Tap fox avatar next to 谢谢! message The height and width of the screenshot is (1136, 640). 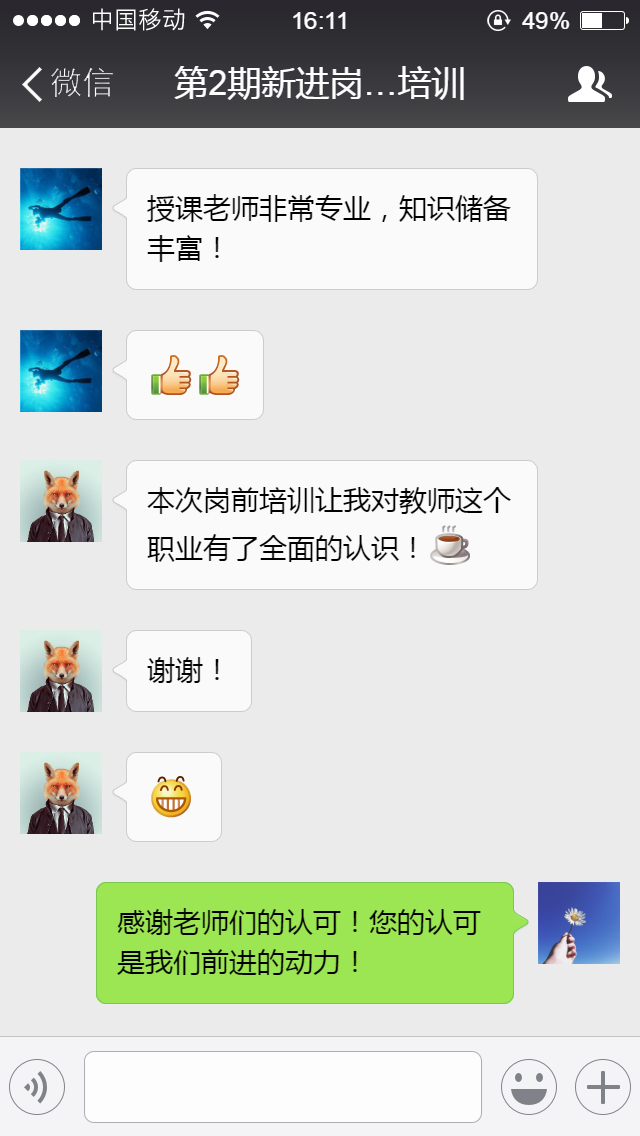tap(61, 671)
